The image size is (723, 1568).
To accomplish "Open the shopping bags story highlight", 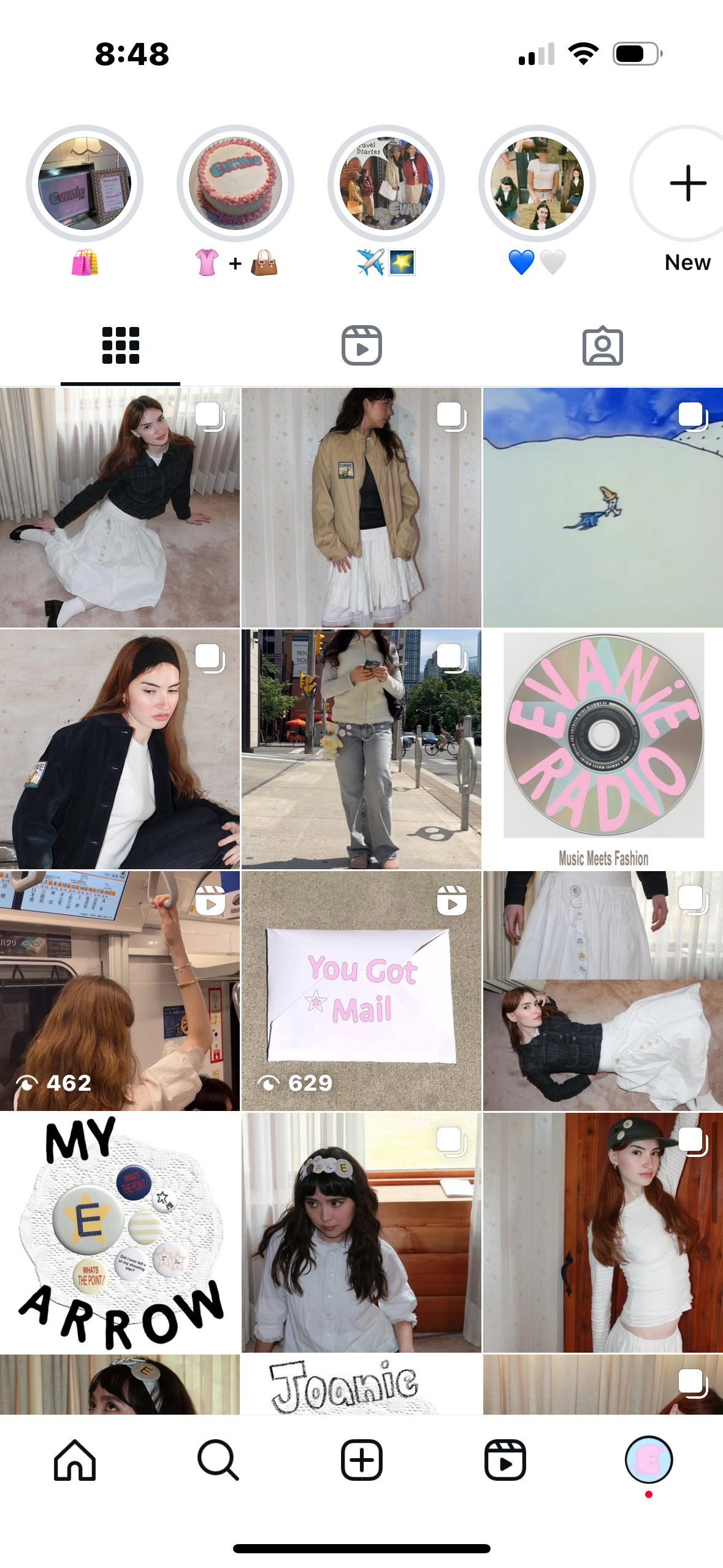I will pos(85,183).
